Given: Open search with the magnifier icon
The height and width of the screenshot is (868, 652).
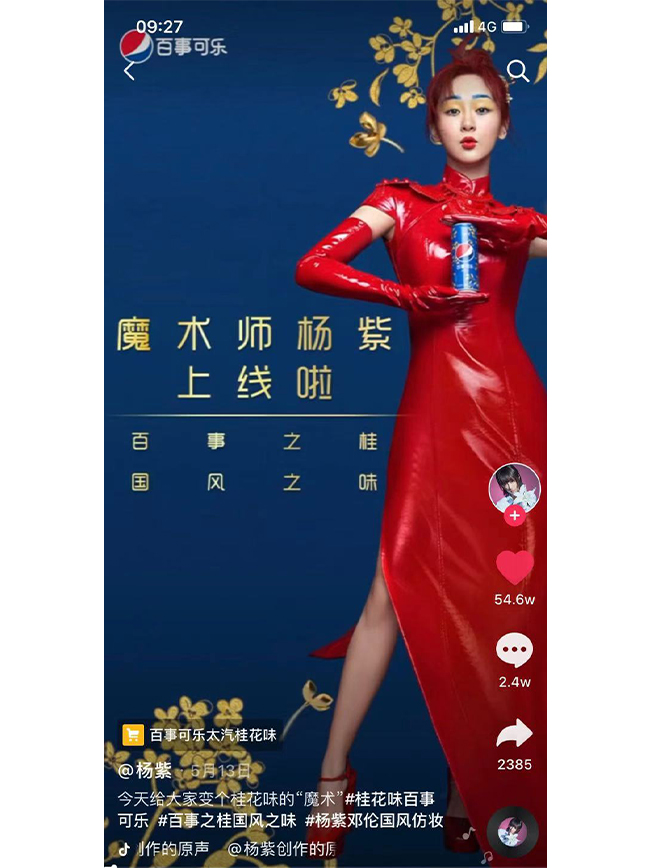Looking at the screenshot, I should coord(518,70).
